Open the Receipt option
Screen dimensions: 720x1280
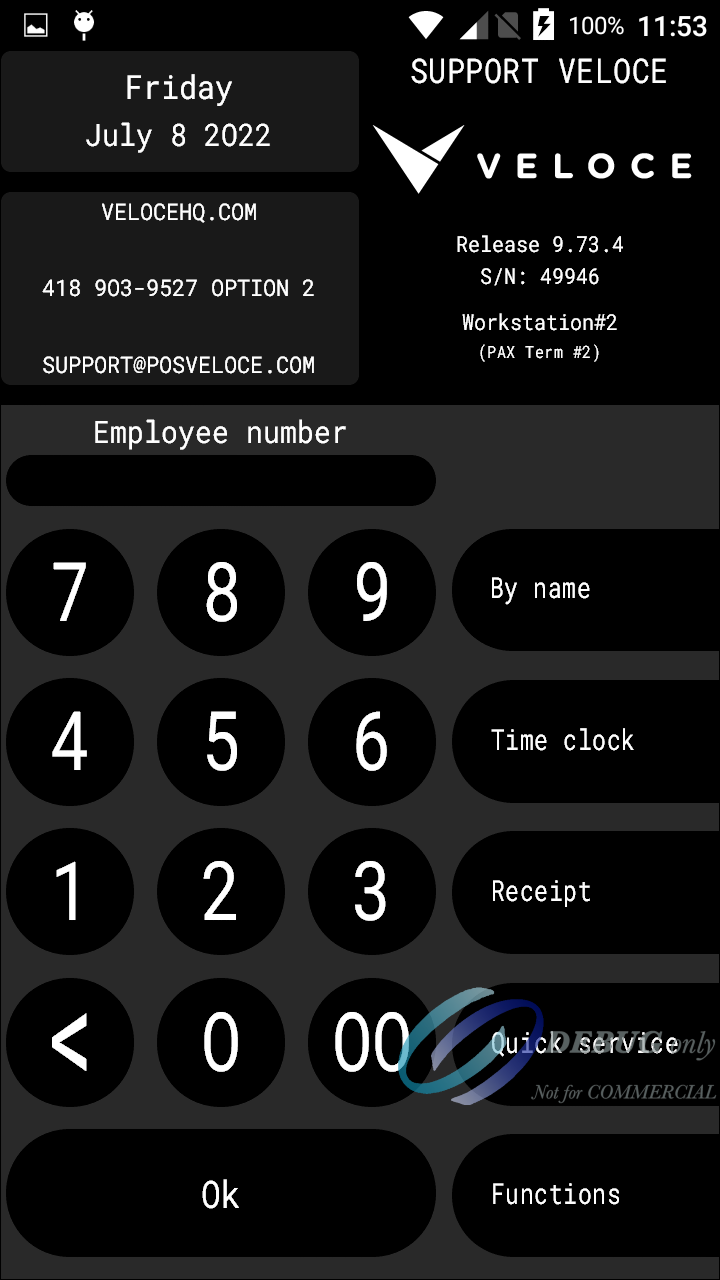585,892
